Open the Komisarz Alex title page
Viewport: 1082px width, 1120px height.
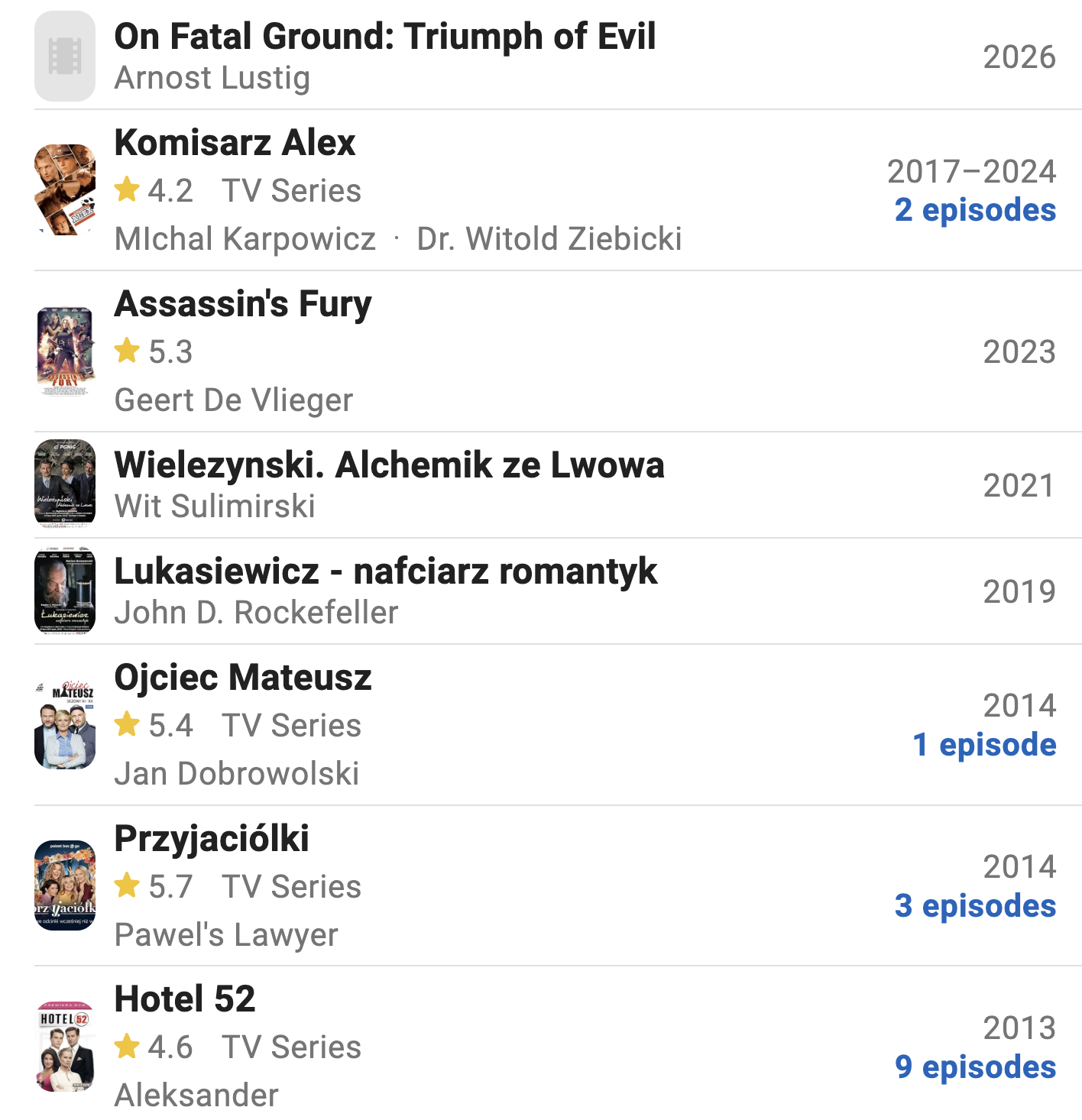235,143
